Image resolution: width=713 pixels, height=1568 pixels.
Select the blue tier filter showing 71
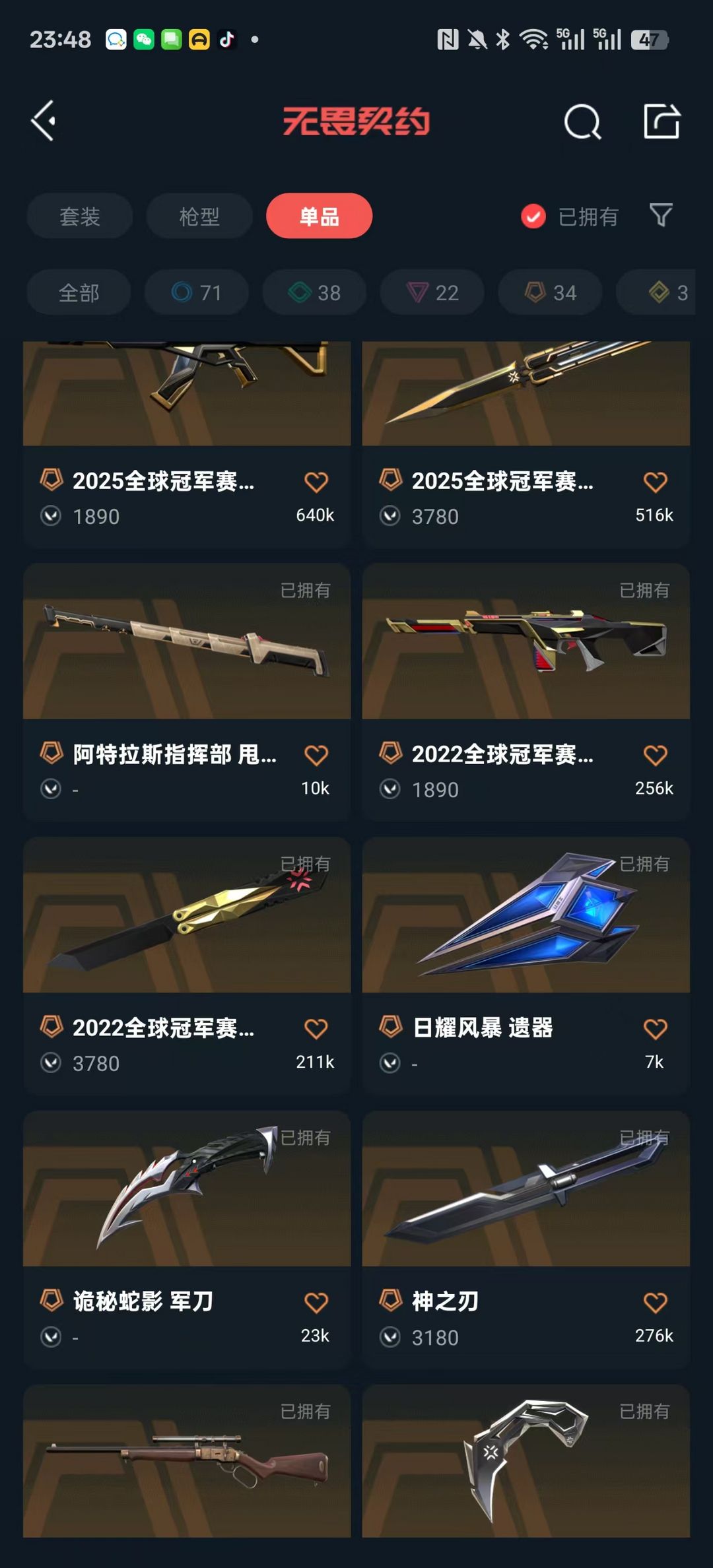click(x=196, y=292)
